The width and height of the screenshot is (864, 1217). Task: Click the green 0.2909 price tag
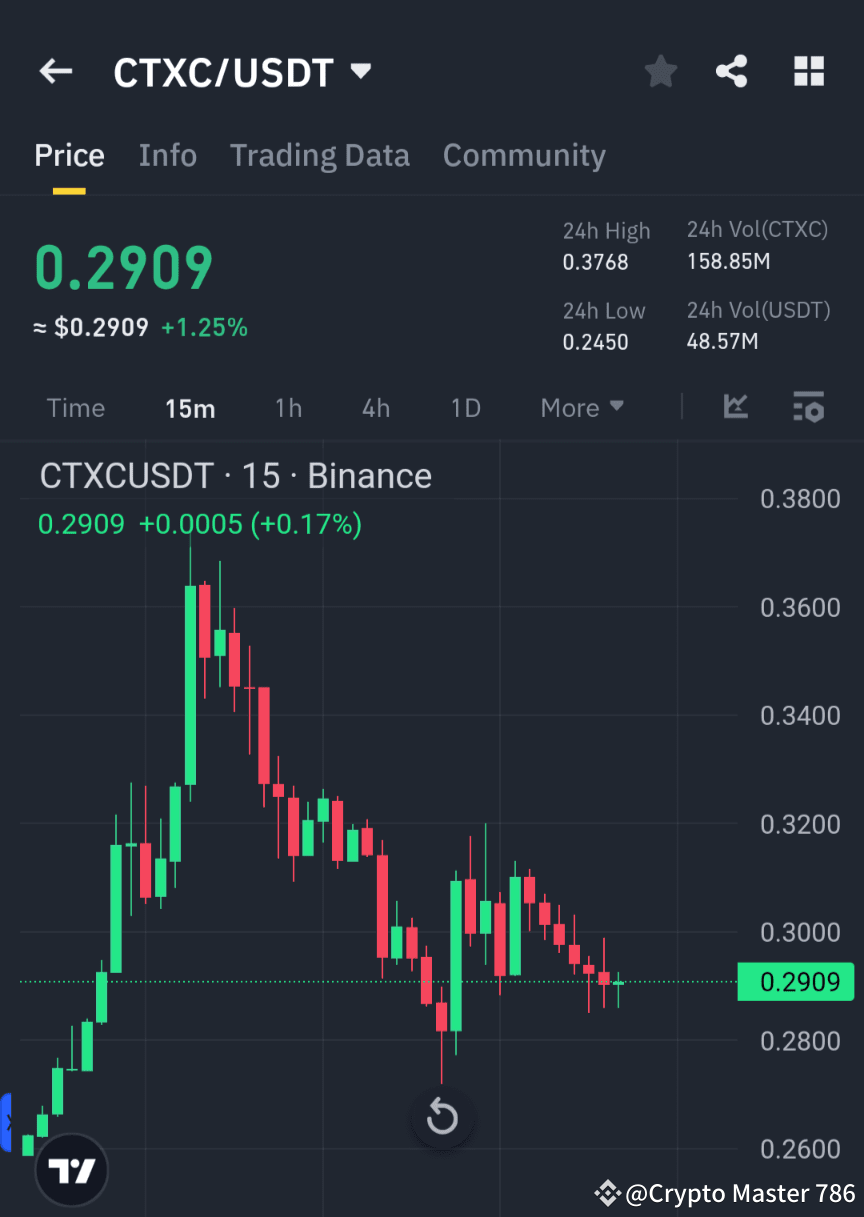[x=796, y=982]
